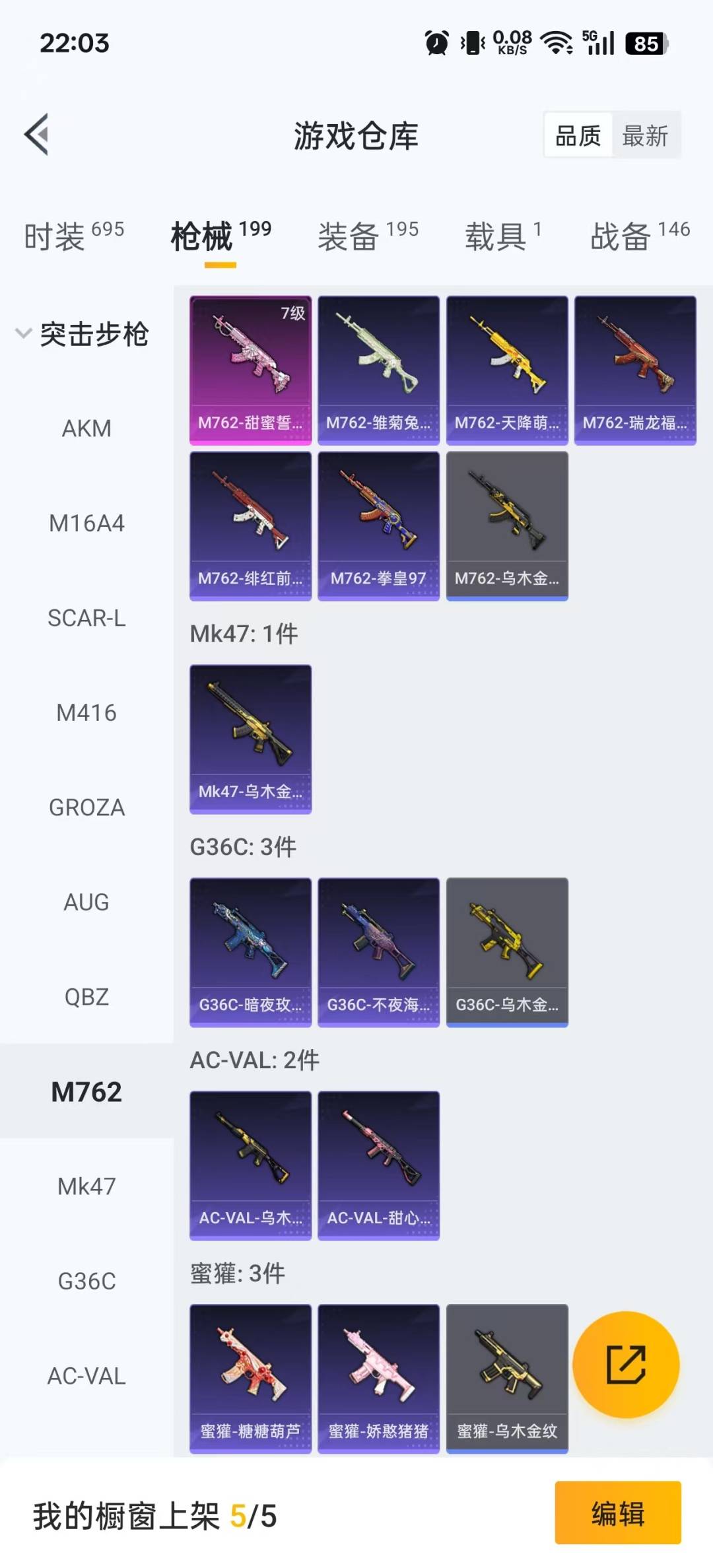Screen dimensions: 713x1568
Task: Open the G36C-暗夜玫 skin
Action: click(250, 952)
